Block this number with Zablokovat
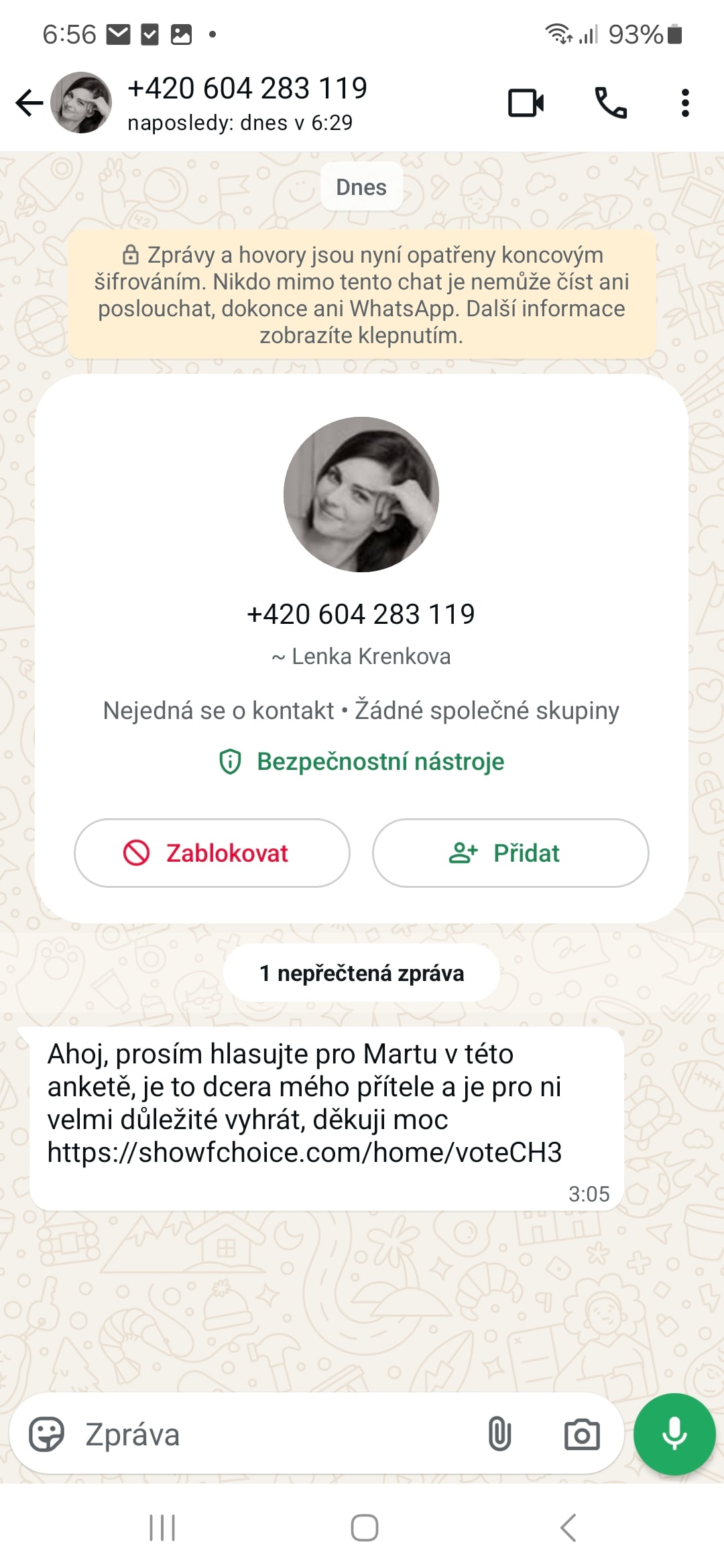Screen dimensions: 724x1568 [x=212, y=853]
